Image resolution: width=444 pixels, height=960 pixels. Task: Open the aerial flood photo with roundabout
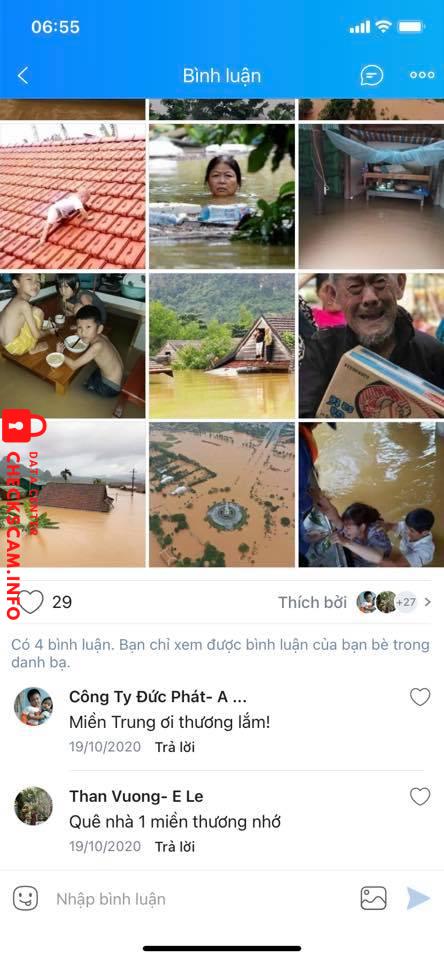point(222,495)
